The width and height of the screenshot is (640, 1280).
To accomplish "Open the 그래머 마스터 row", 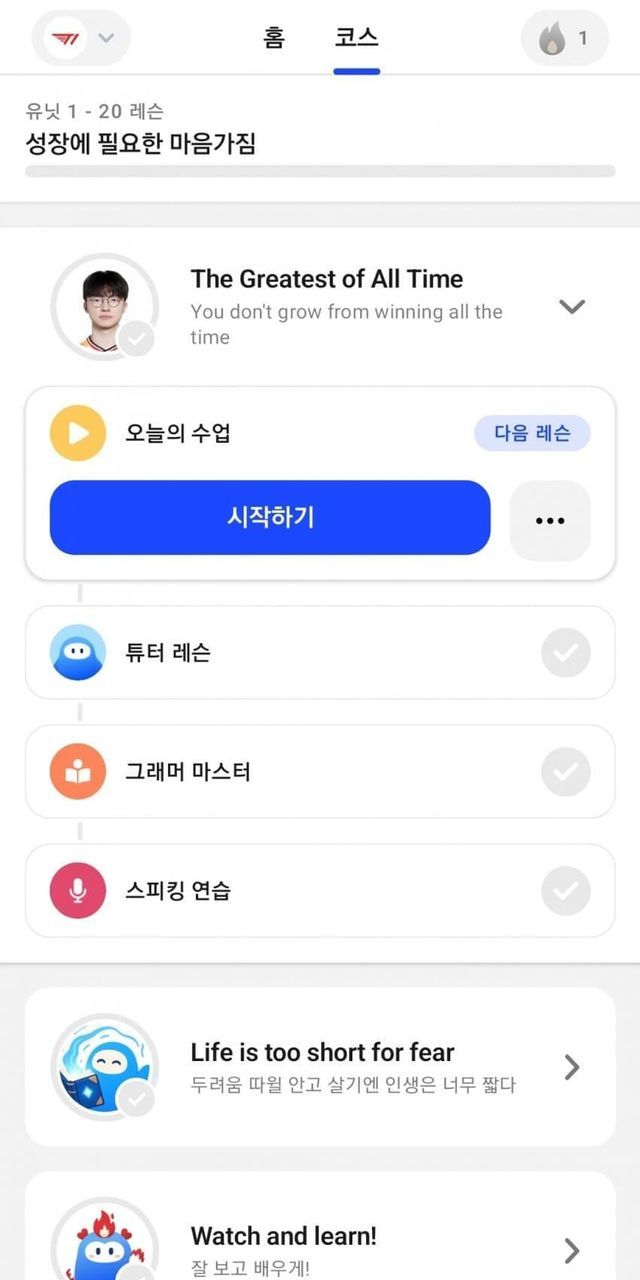I will [x=320, y=772].
